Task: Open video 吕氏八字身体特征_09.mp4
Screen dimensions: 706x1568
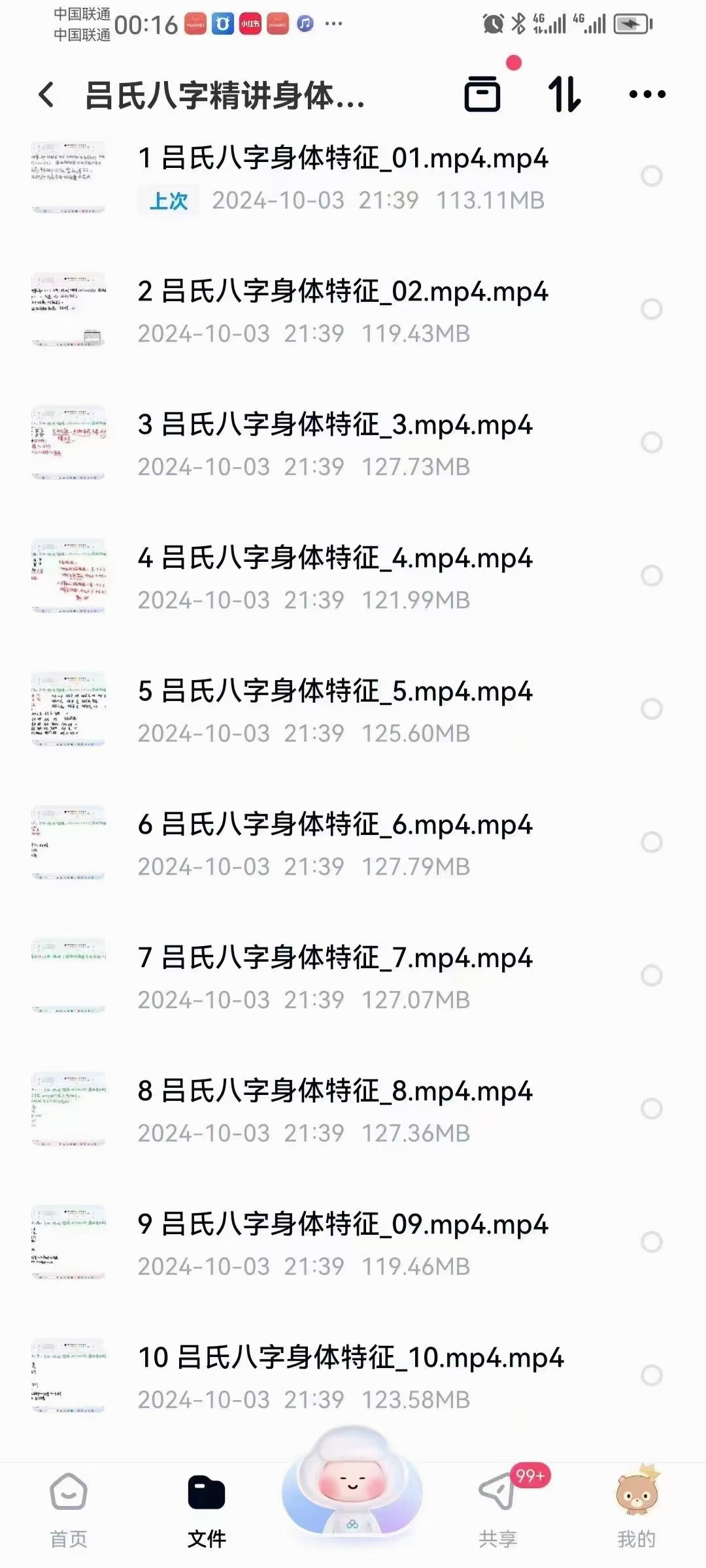Action: click(343, 1225)
